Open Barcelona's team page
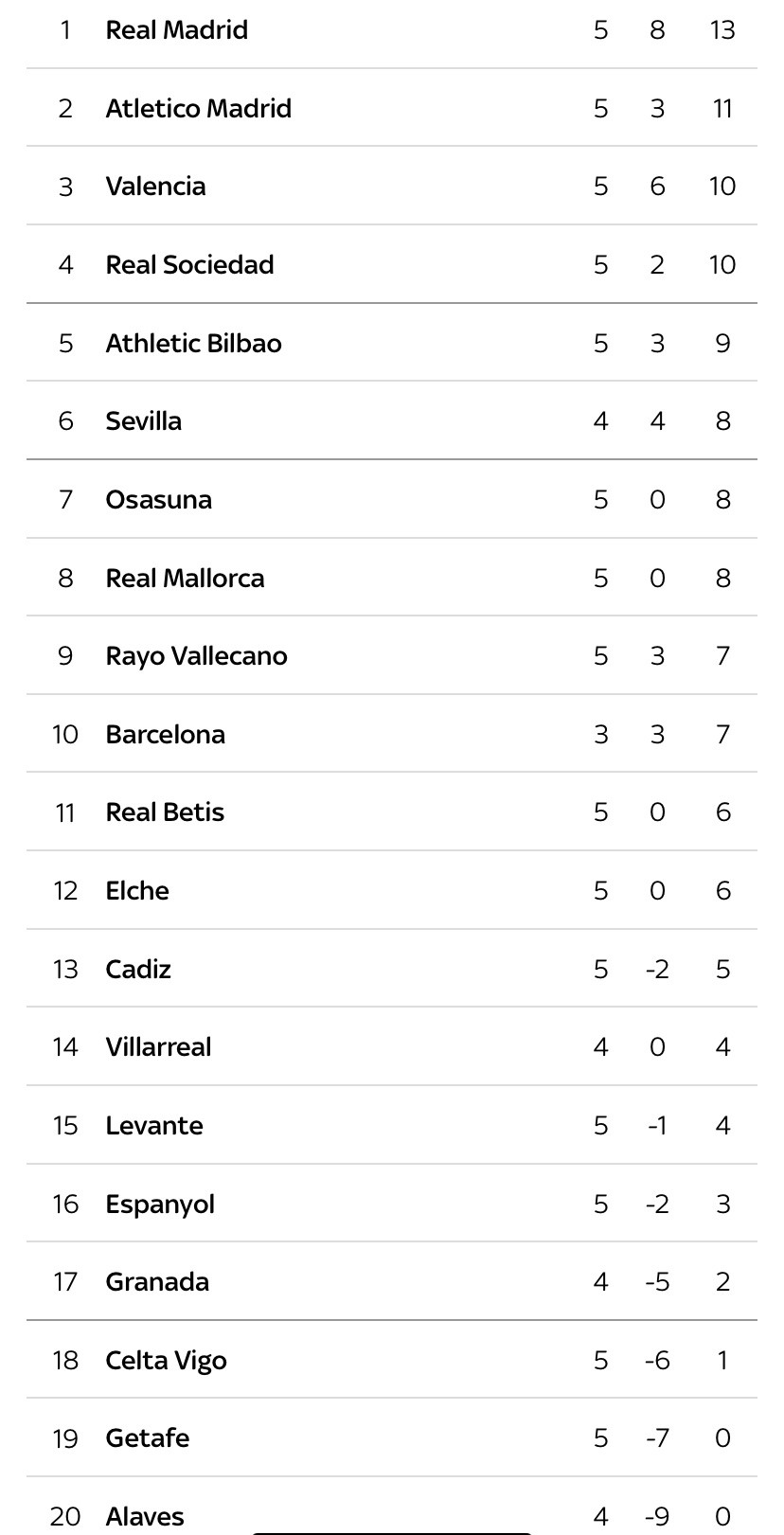This screenshot has width=784, height=1535. [166, 734]
